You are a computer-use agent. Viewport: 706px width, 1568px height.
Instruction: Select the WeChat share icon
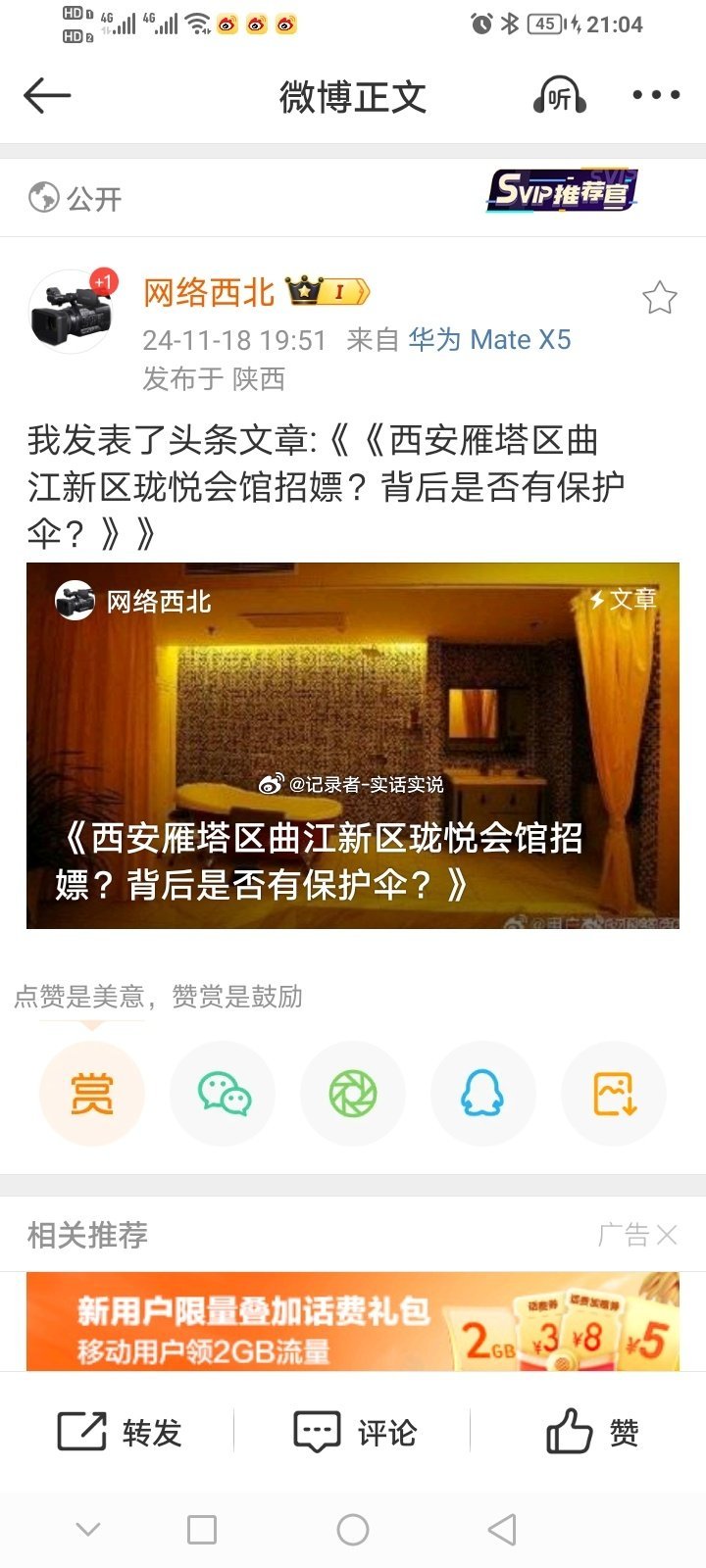click(x=223, y=1093)
